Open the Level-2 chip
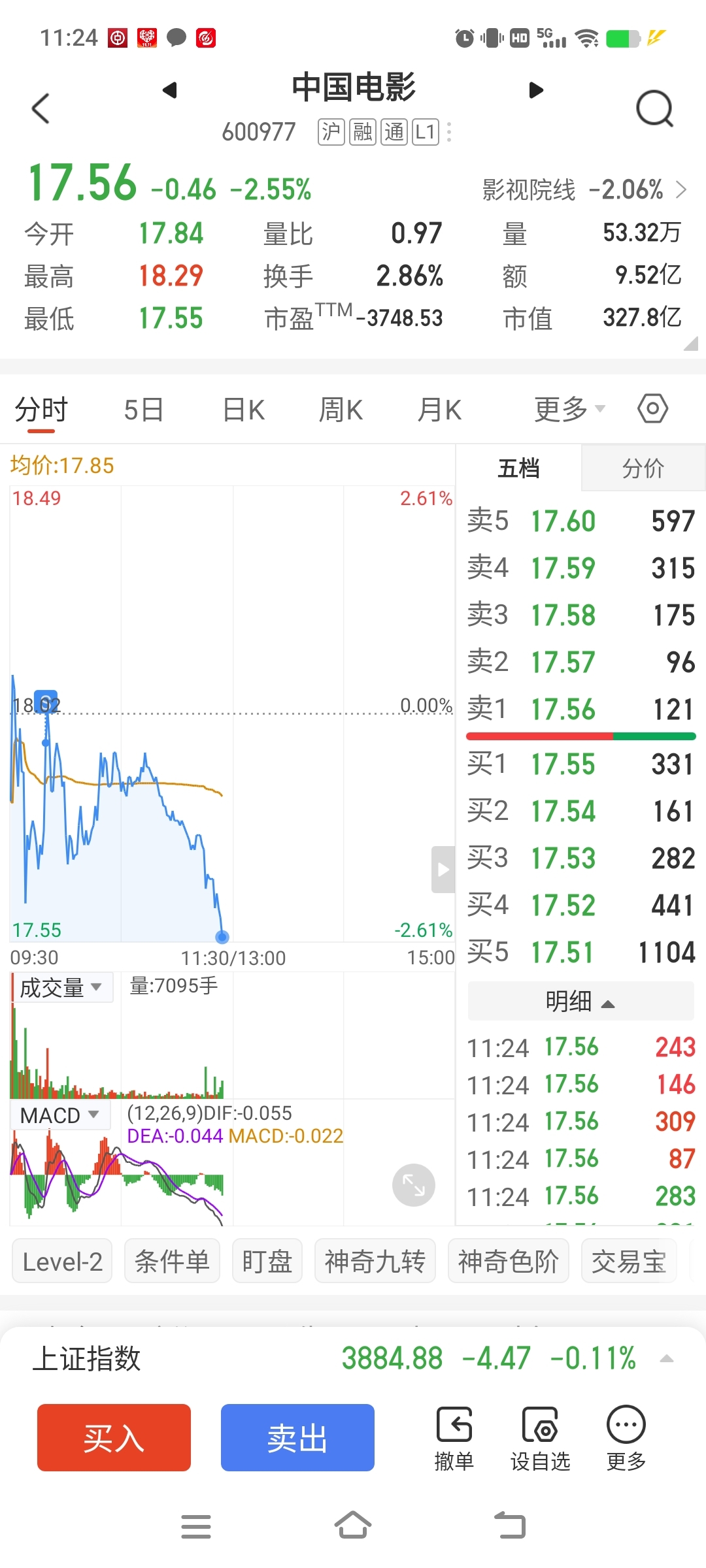Image resolution: width=706 pixels, height=1568 pixels. pyautogui.click(x=63, y=1261)
